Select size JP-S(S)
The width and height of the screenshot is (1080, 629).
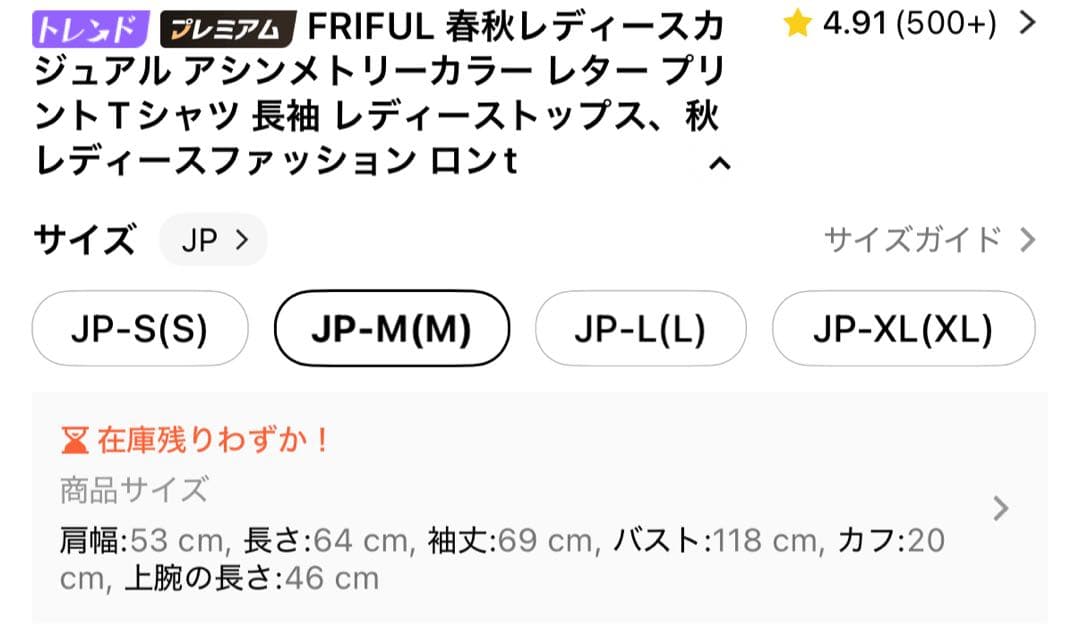point(139,330)
